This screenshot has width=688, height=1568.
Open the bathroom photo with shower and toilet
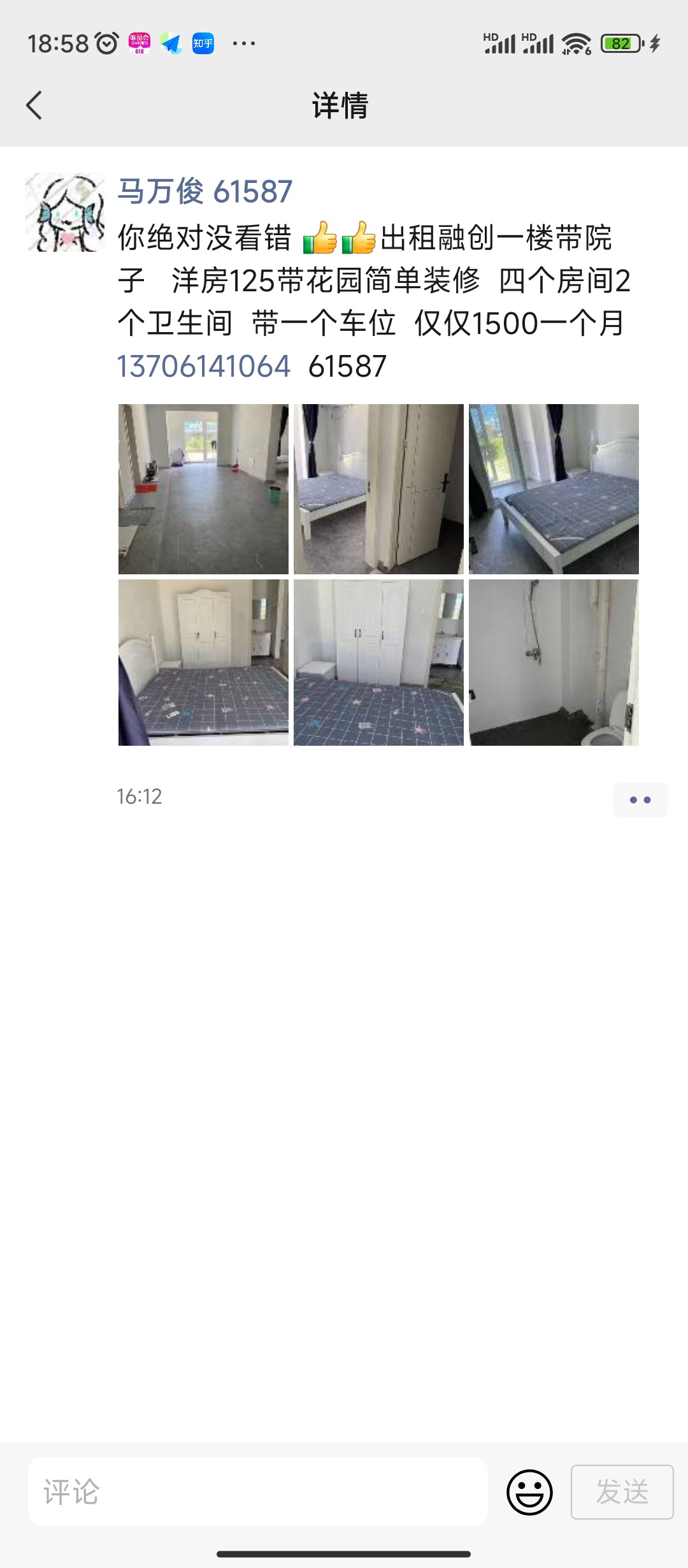point(554,662)
